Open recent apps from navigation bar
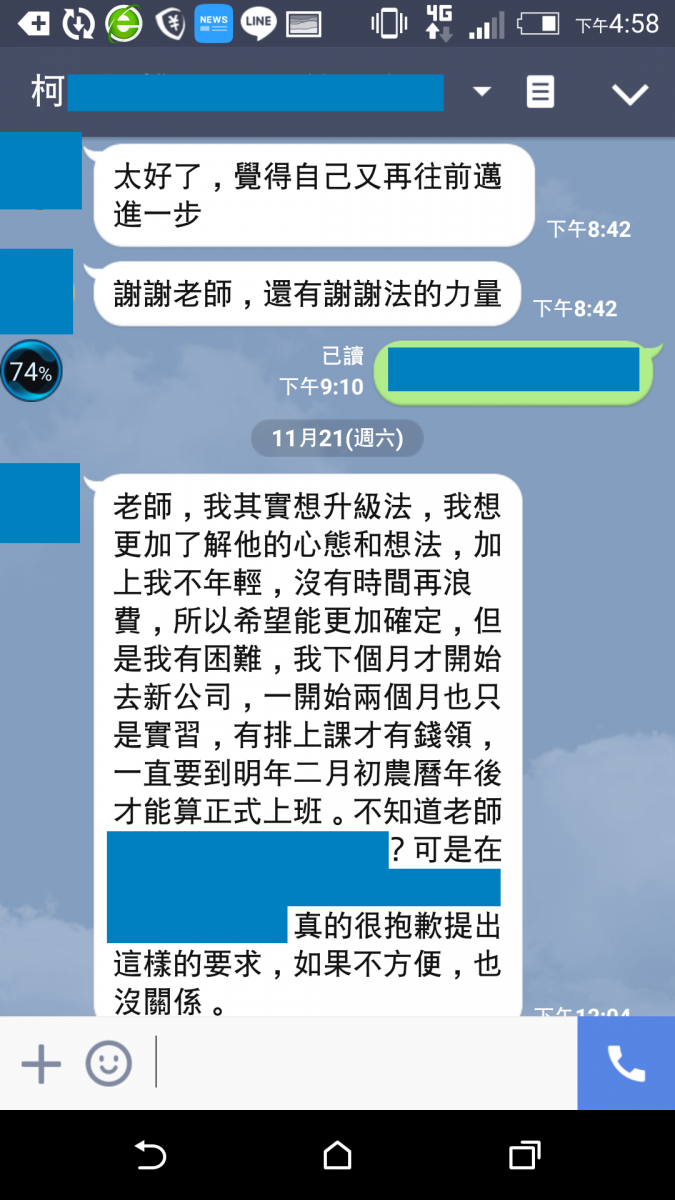This screenshot has height=1200, width=675. pos(524,1156)
